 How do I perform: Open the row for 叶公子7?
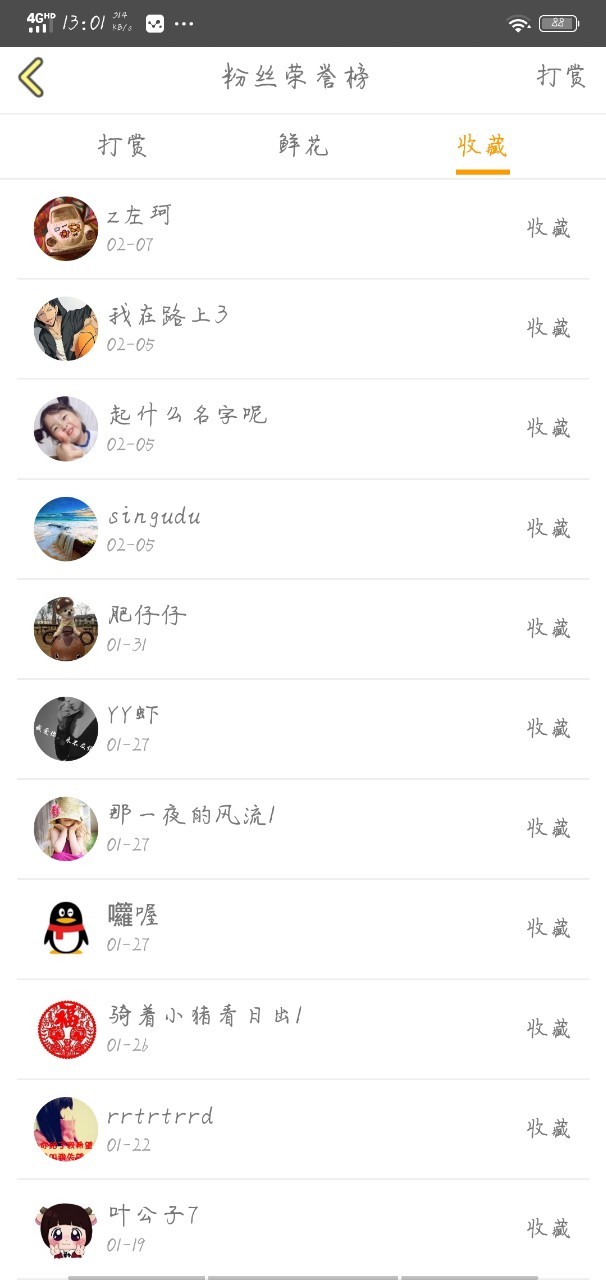303,1229
